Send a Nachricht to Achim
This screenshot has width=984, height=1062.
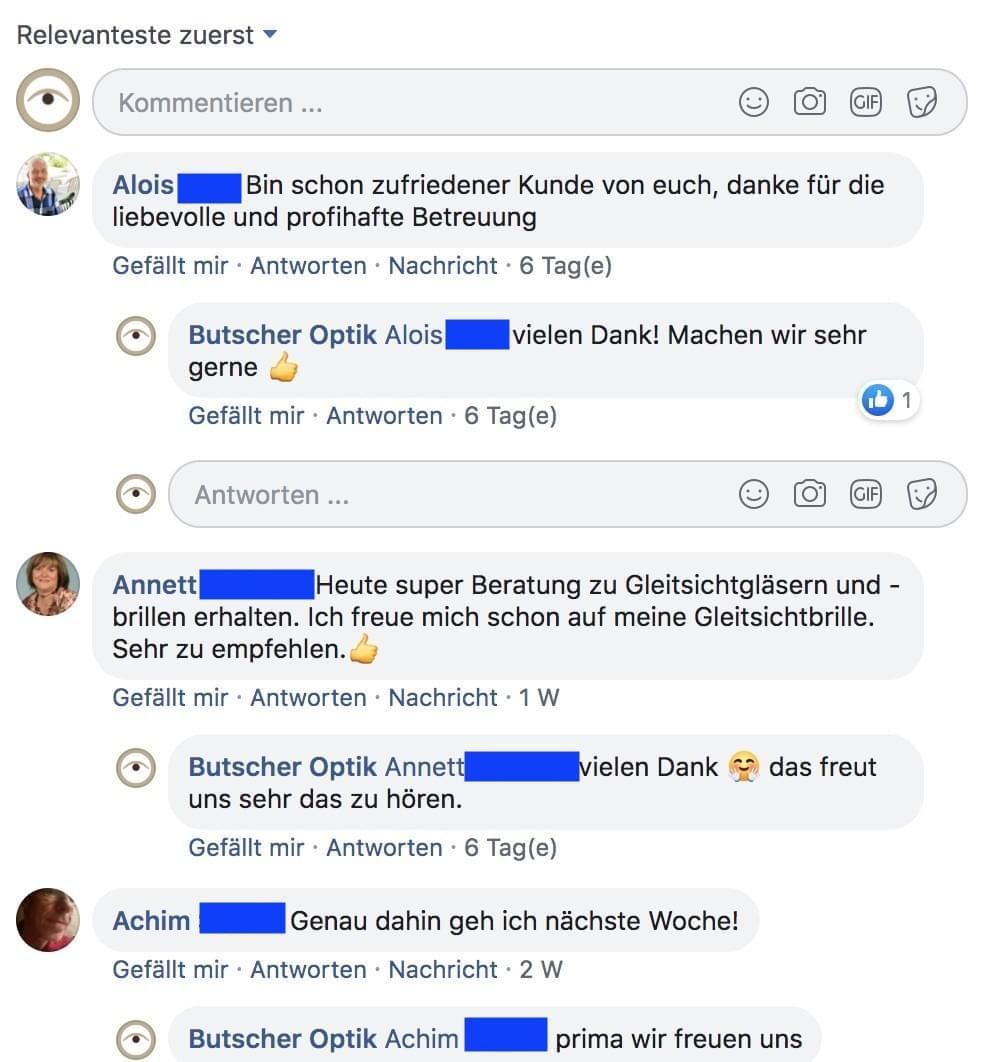pos(443,970)
